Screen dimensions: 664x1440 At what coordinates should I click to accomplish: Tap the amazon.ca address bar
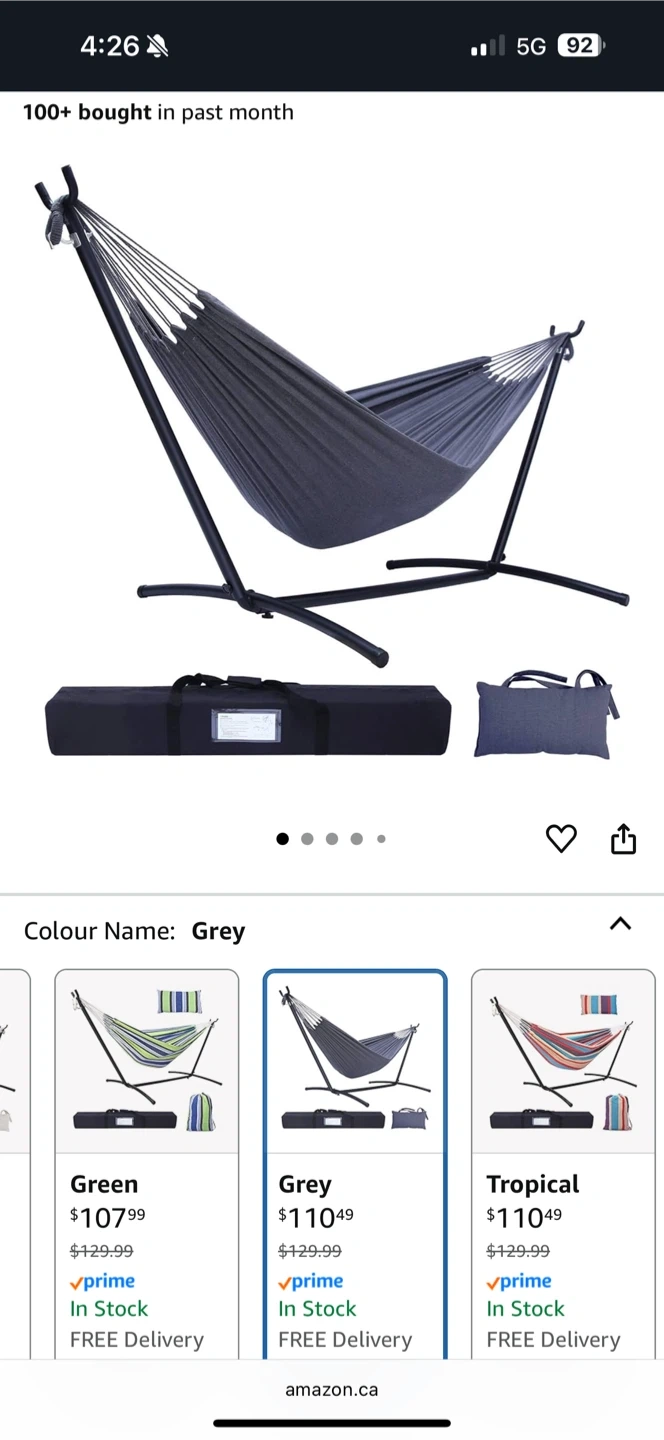pyautogui.click(x=332, y=1389)
